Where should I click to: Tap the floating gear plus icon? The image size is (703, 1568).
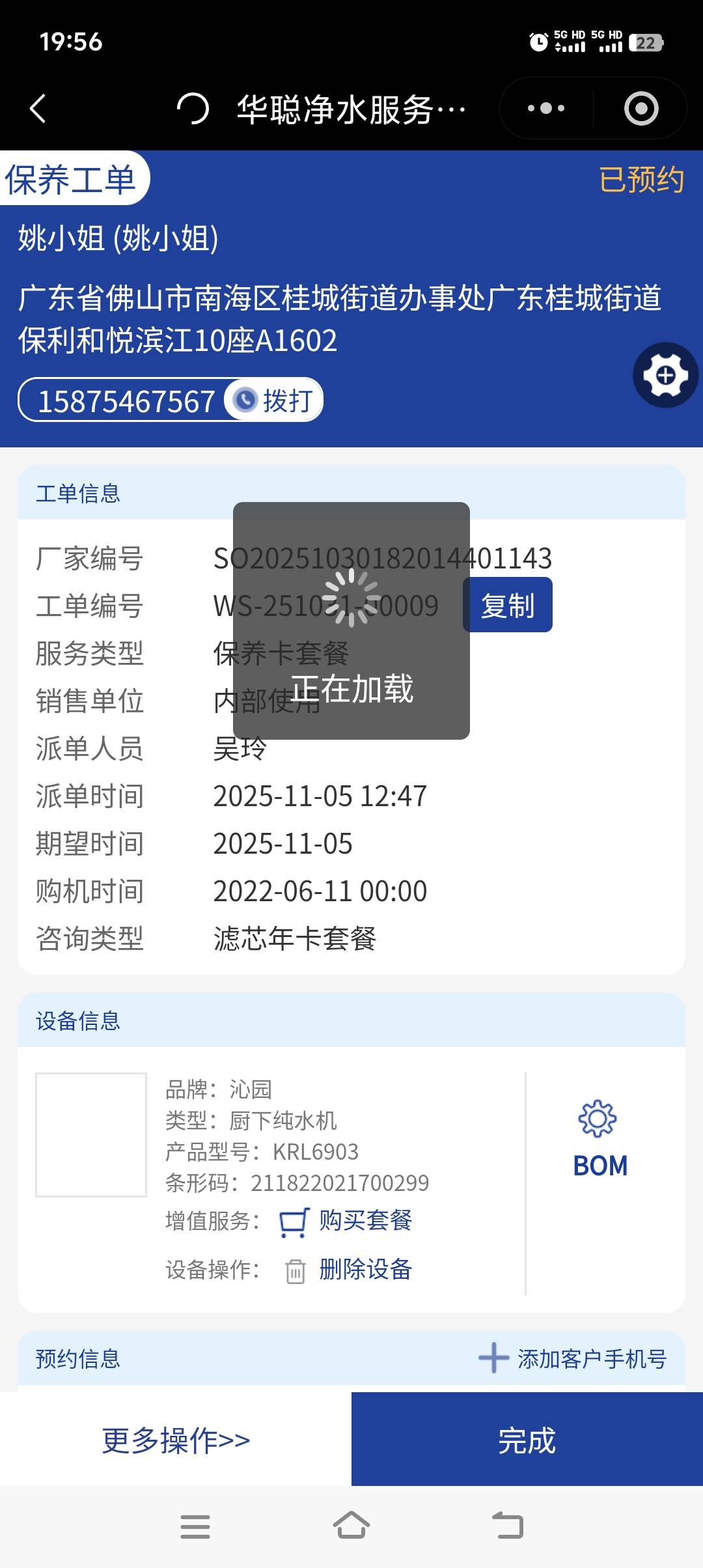tap(665, 375)
